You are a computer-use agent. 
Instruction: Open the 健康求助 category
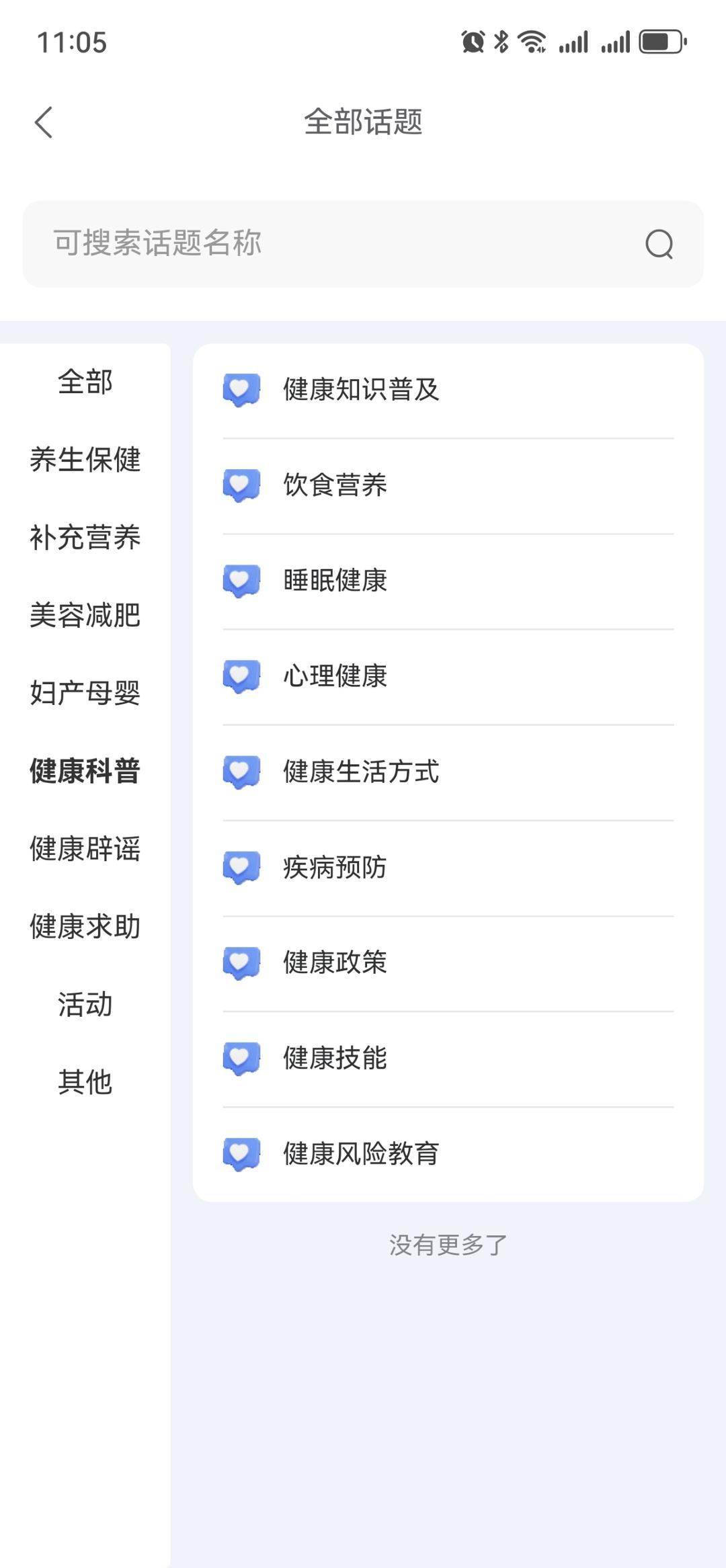point(85,927)
